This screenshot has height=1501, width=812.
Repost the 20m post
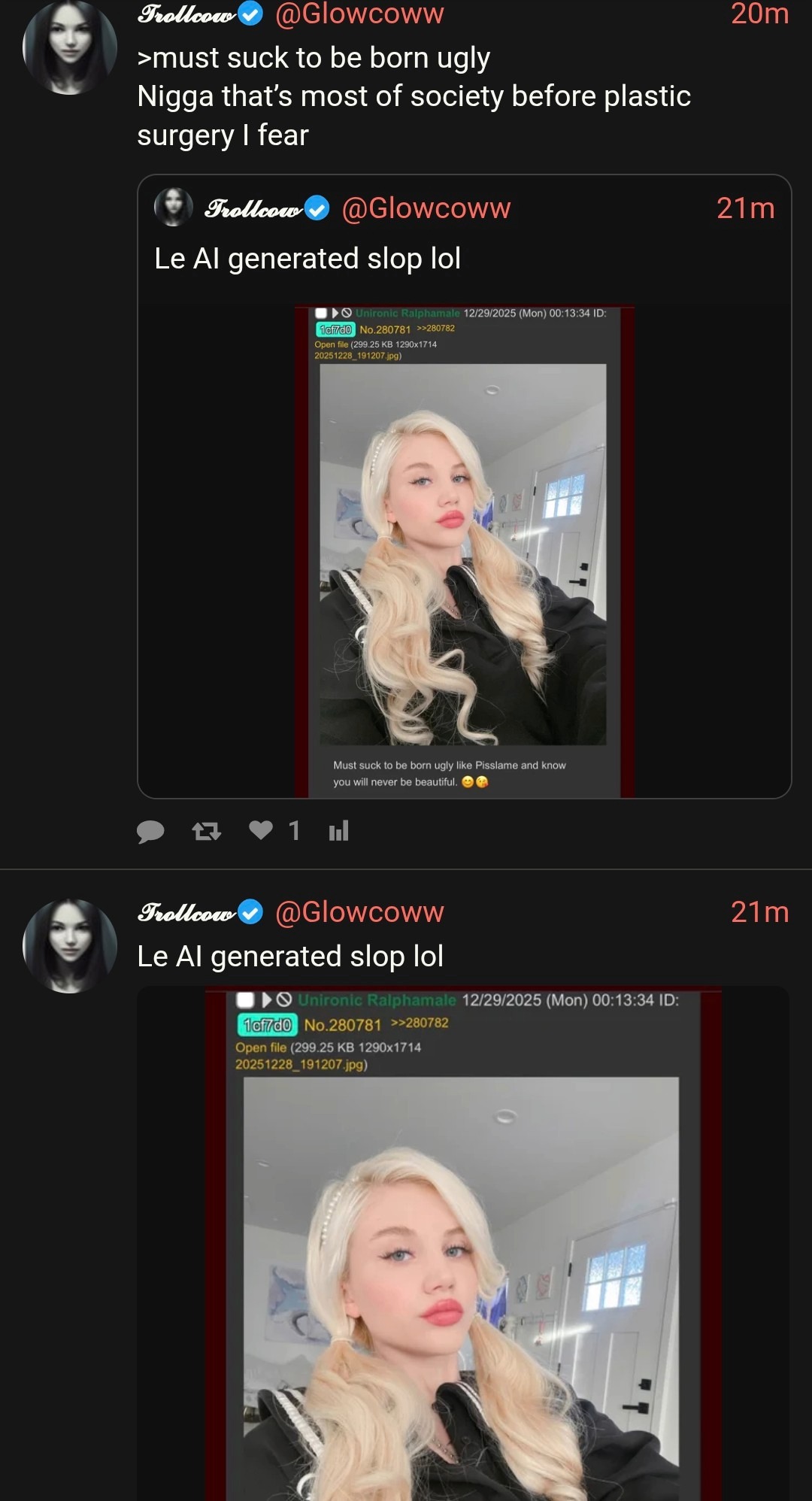[x=206, y=831]
